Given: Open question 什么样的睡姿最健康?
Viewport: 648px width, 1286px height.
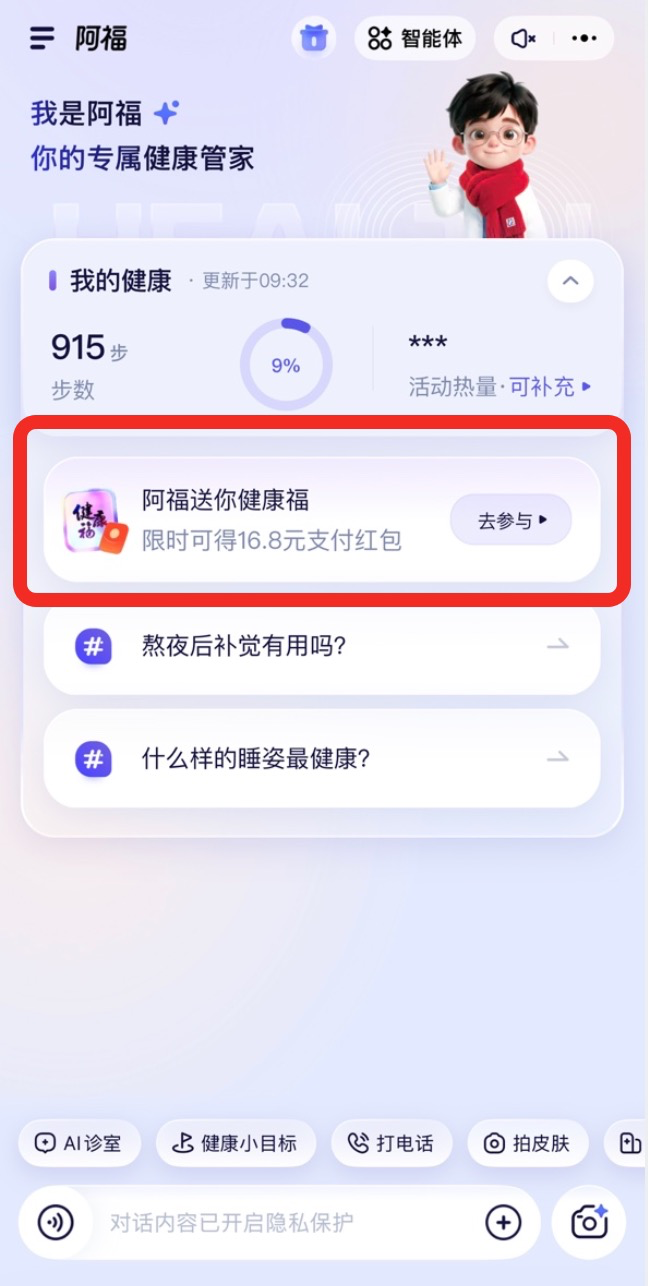Looking at the screenshot, I should click(x=322, y=759).
